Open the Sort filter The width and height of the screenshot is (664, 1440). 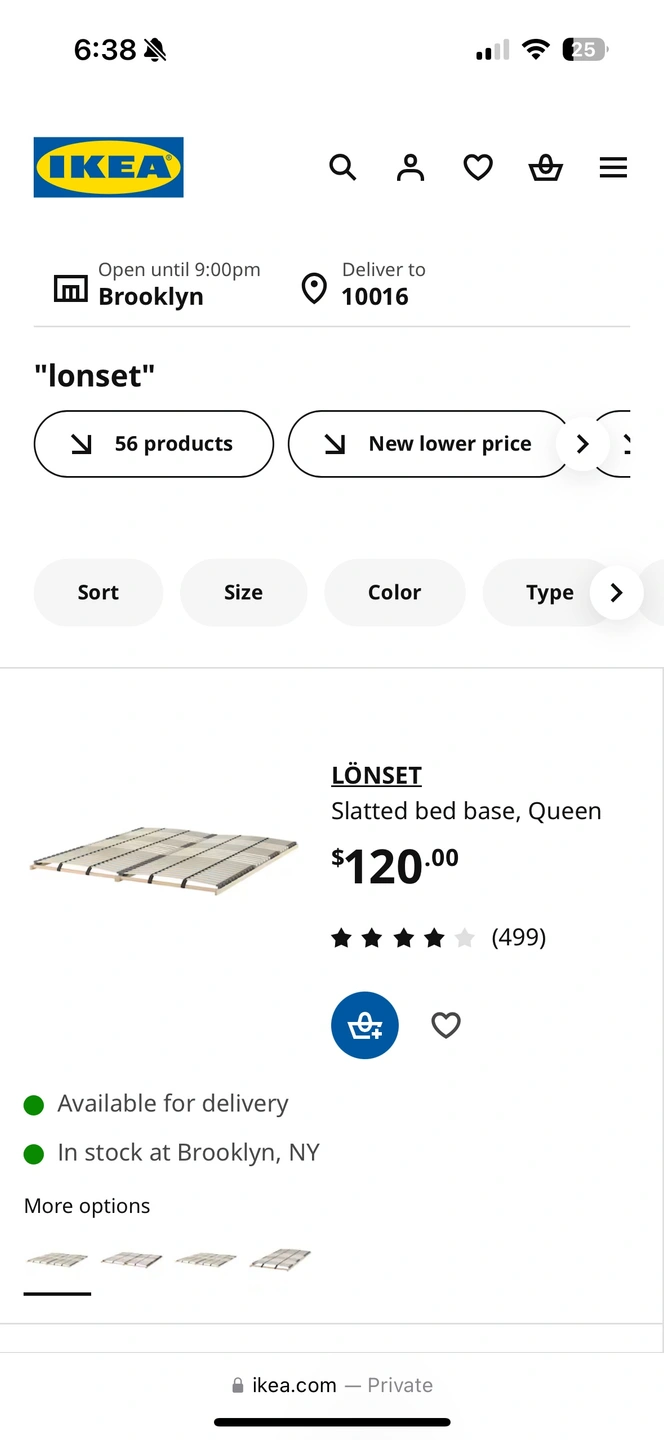(98, 592)
